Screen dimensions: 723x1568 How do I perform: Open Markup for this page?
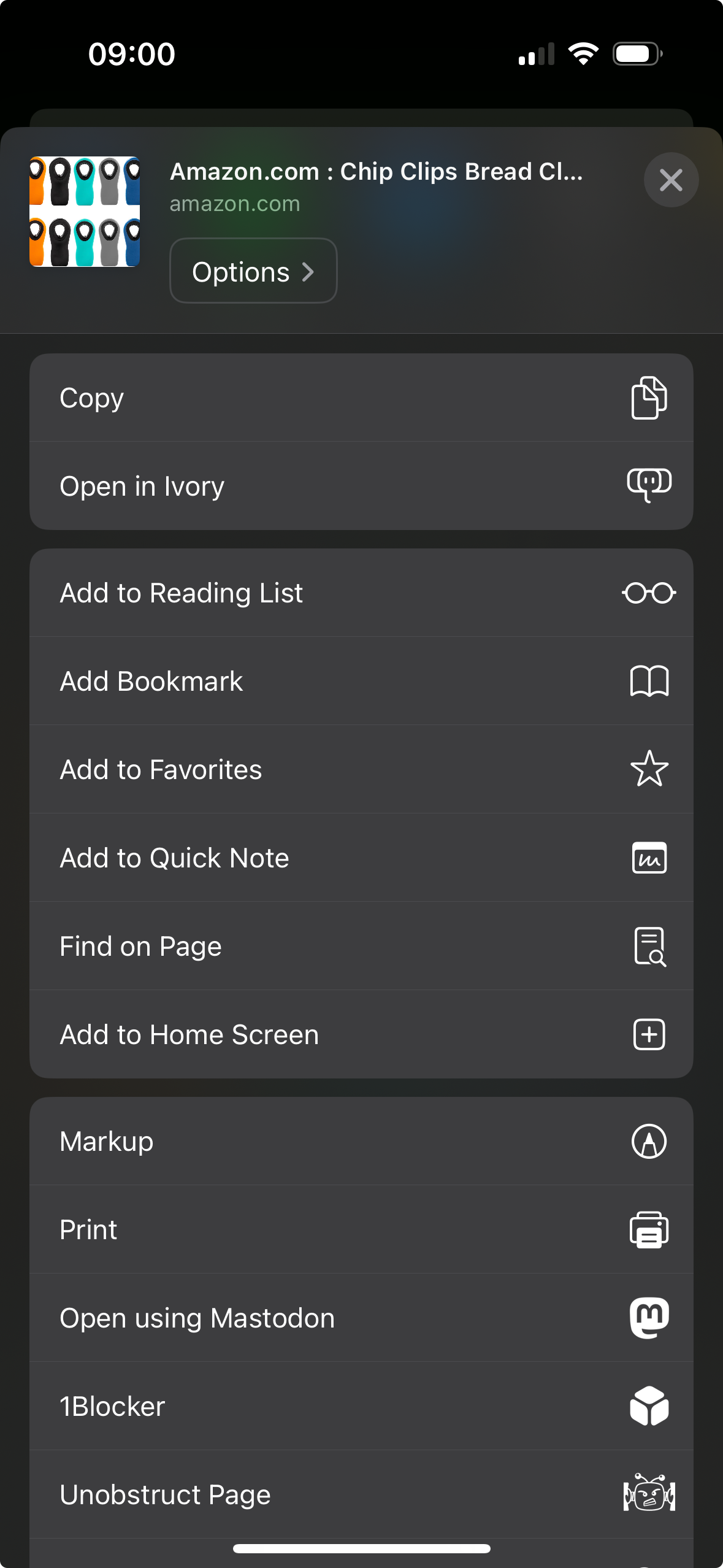click(x=361, y=1141)
